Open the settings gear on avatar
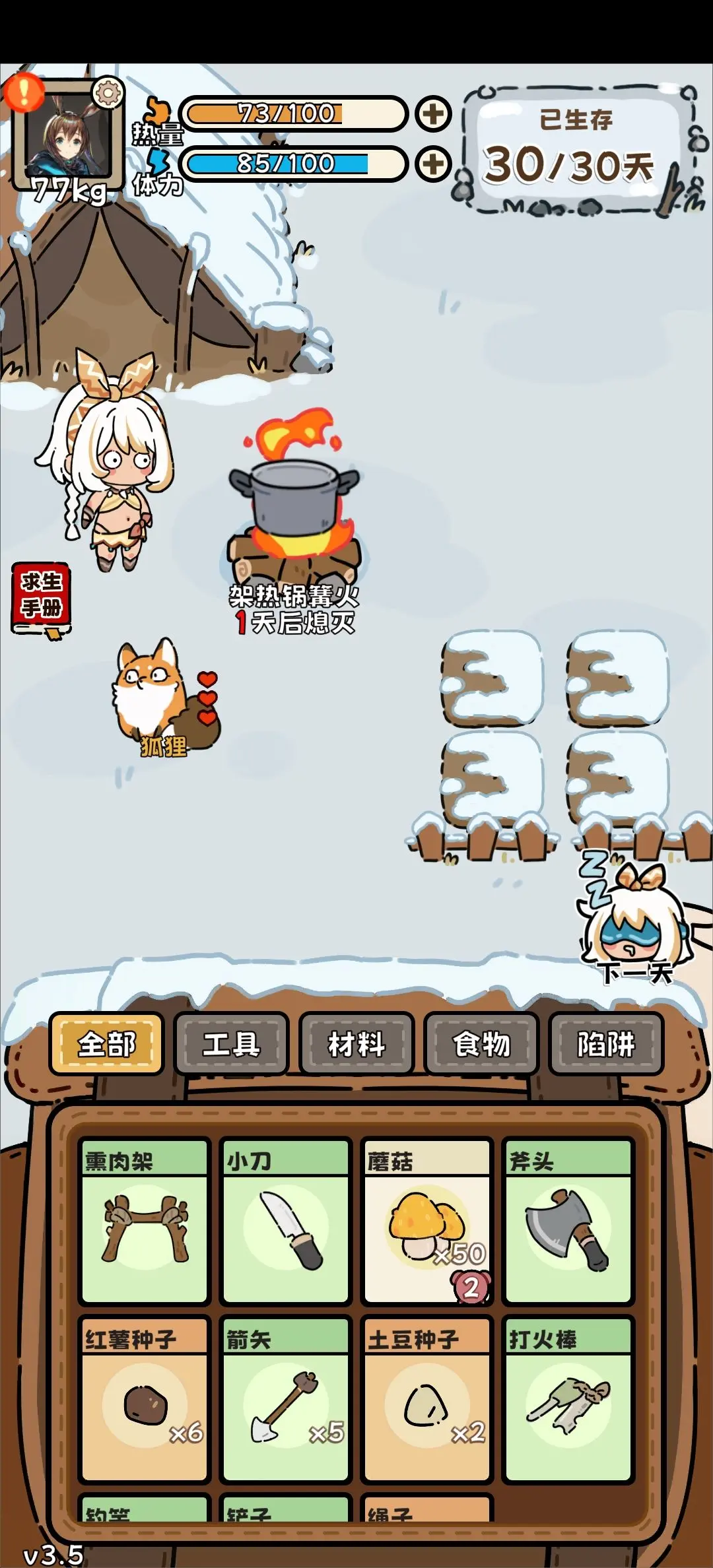The width and height of the screenshot is (713, 1568). (x=108, y=93)
